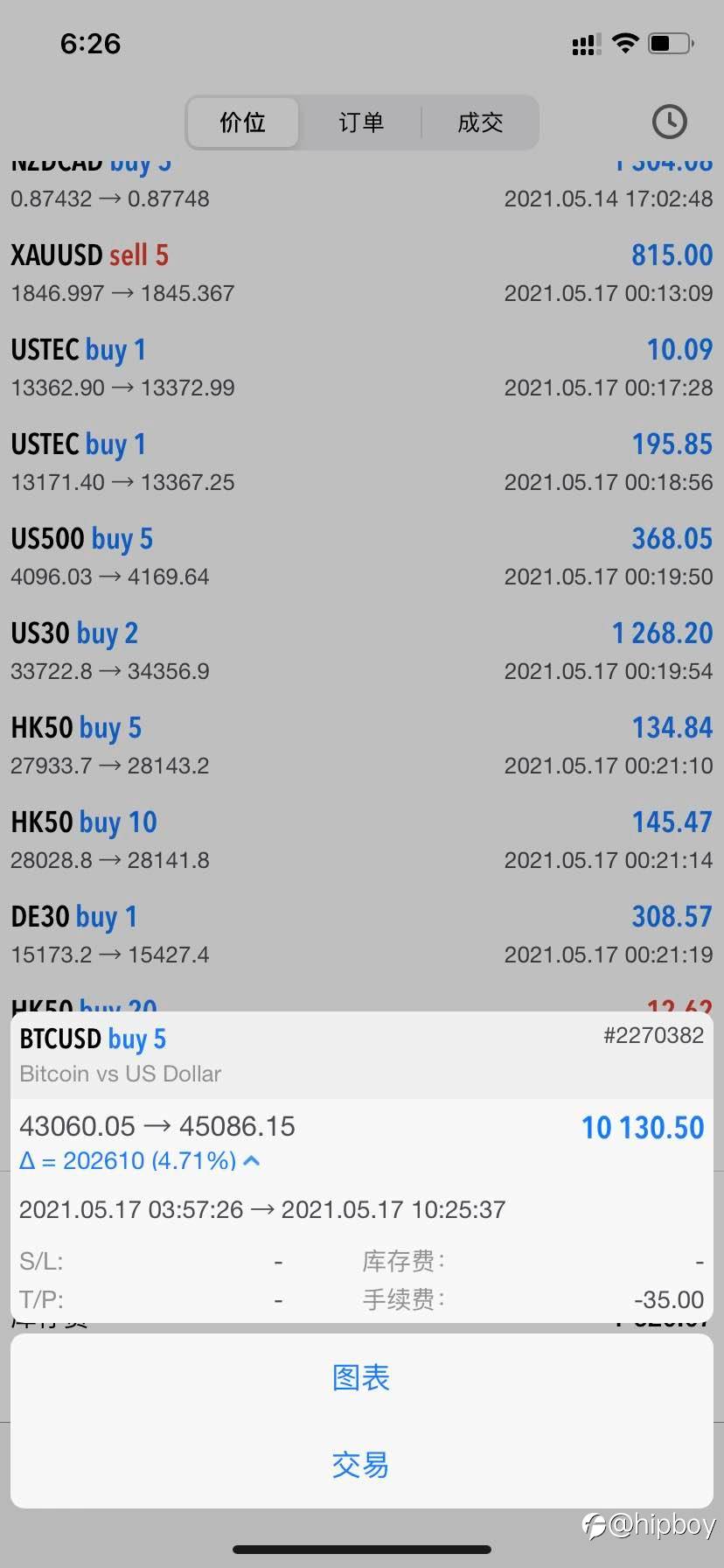Collapse the delta details chevron
724x1568 pixels.
pos(252,1161)
